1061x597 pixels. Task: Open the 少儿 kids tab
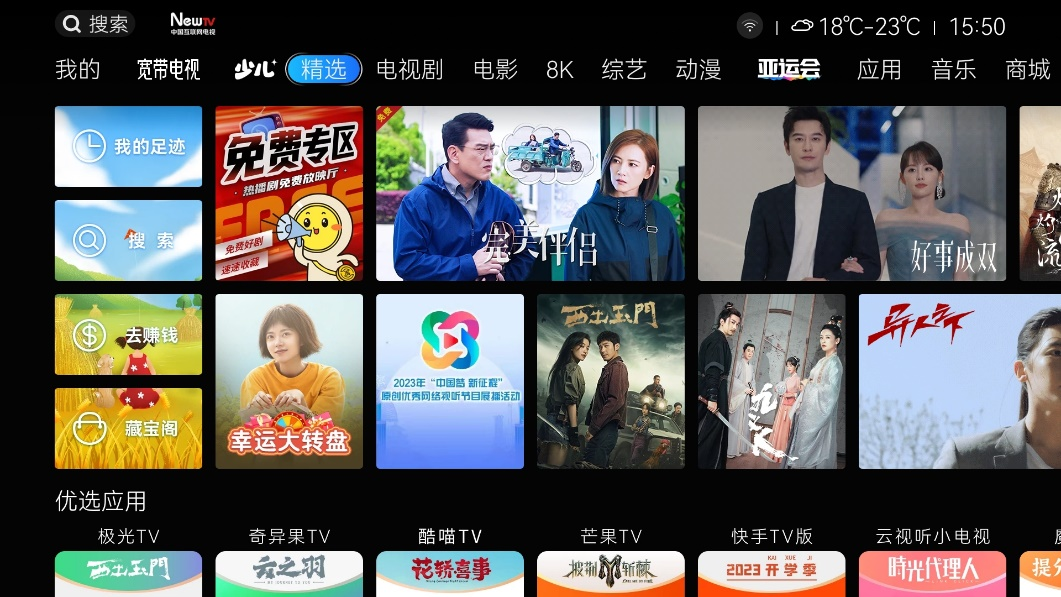tap(254, 69)
